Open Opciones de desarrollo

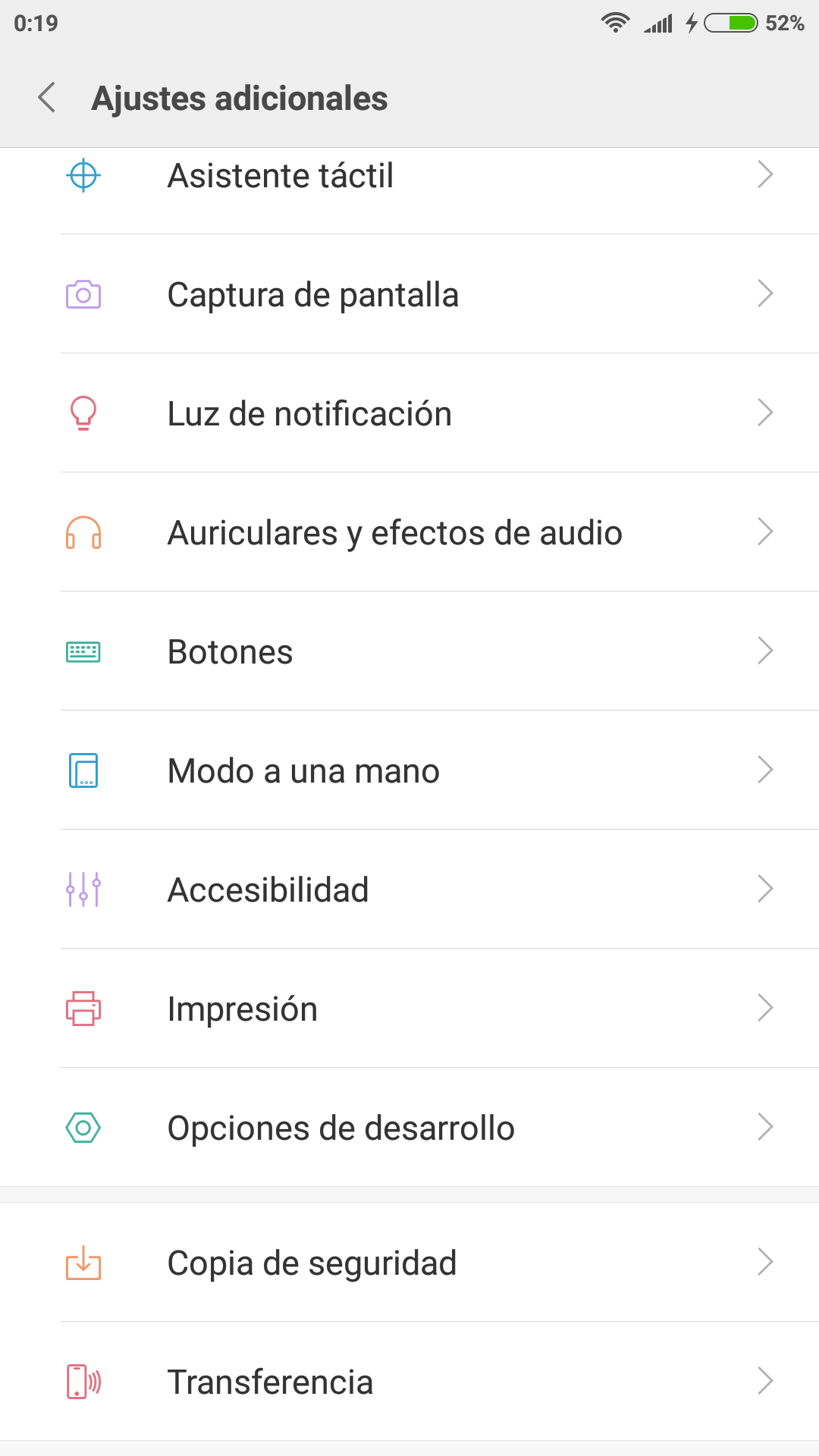coord(409,1128)
